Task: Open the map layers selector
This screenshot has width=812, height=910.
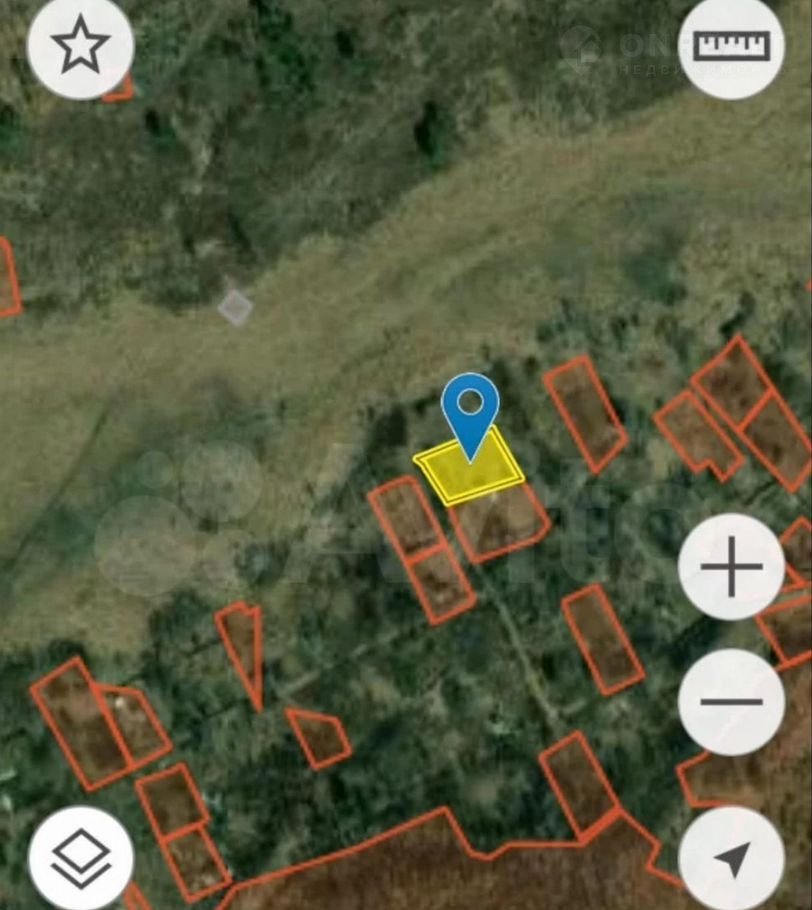Action: [80, 857]
